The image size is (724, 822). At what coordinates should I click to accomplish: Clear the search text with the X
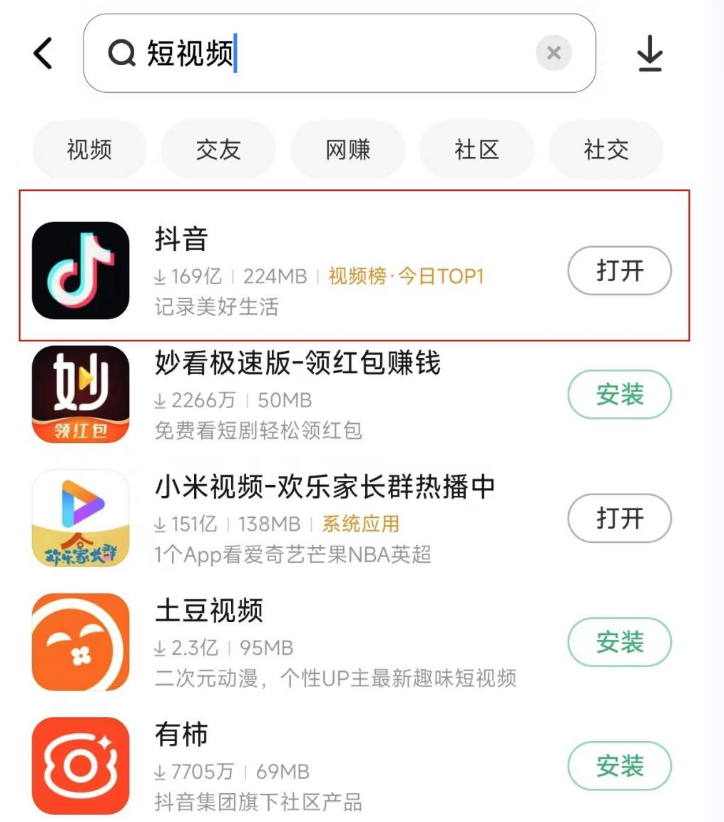coord(553,54)
